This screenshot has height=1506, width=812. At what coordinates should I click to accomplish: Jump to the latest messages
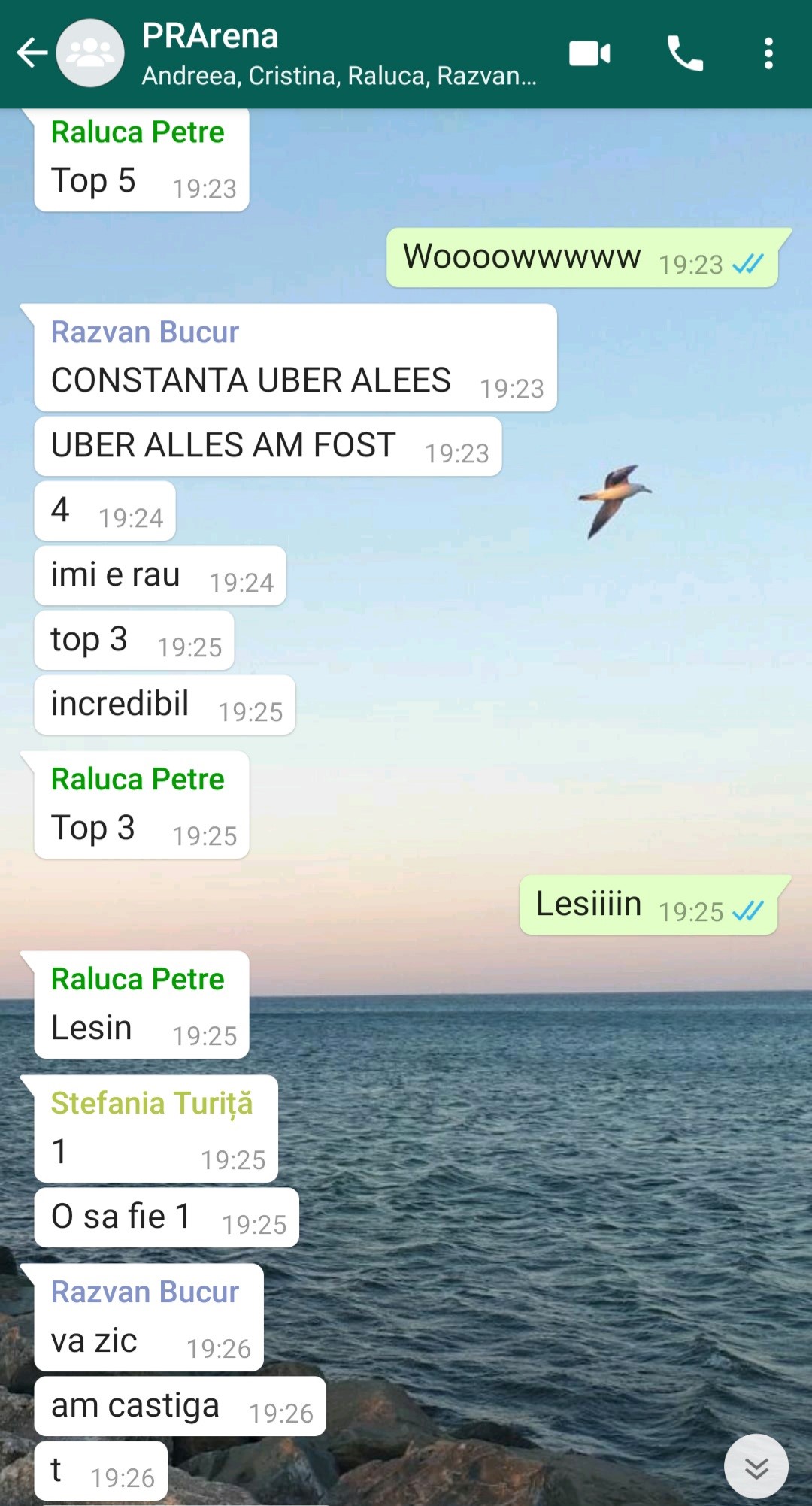(x=756, y=1467)
